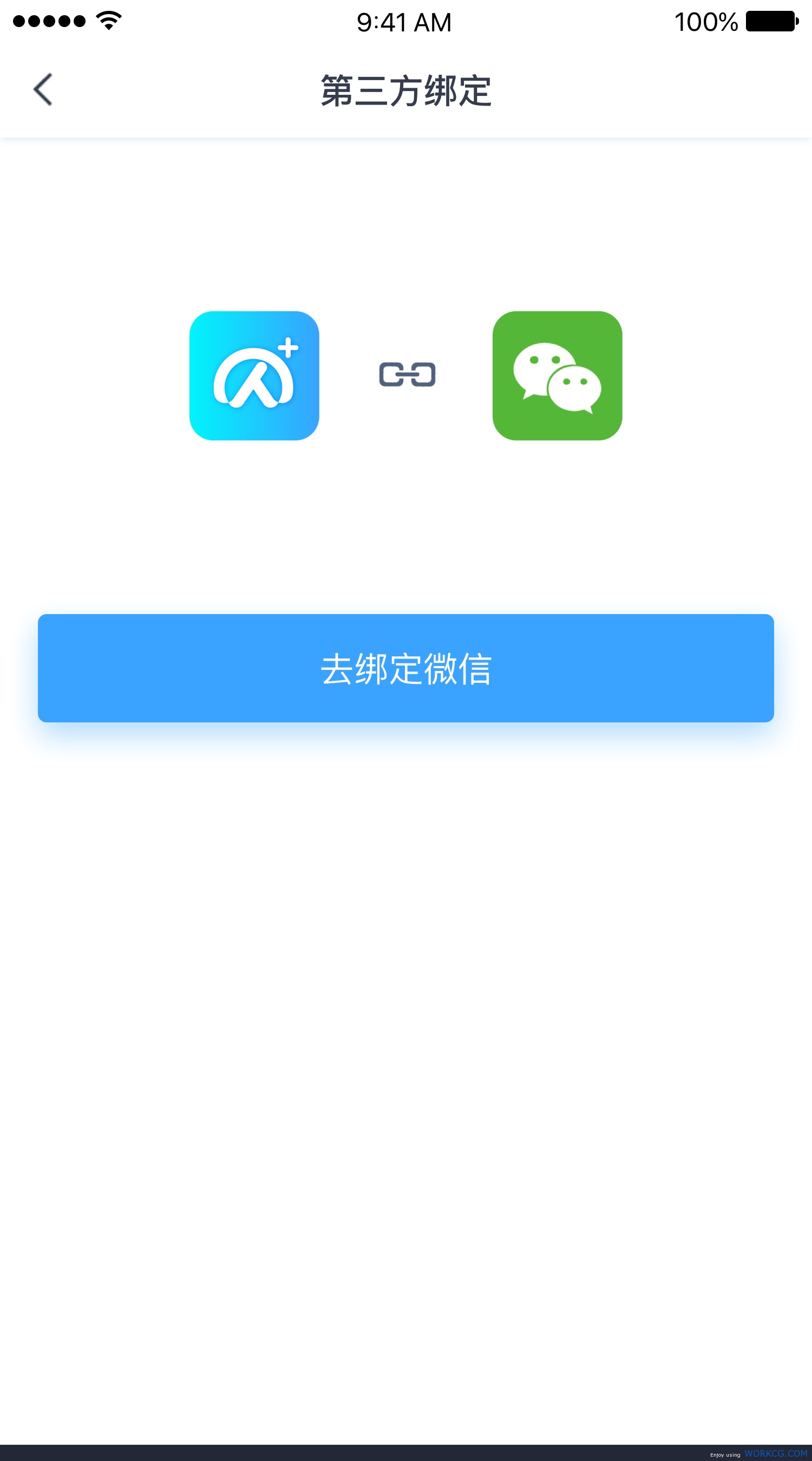Tap the 去绑定微信 button

(x=405, y=668)
